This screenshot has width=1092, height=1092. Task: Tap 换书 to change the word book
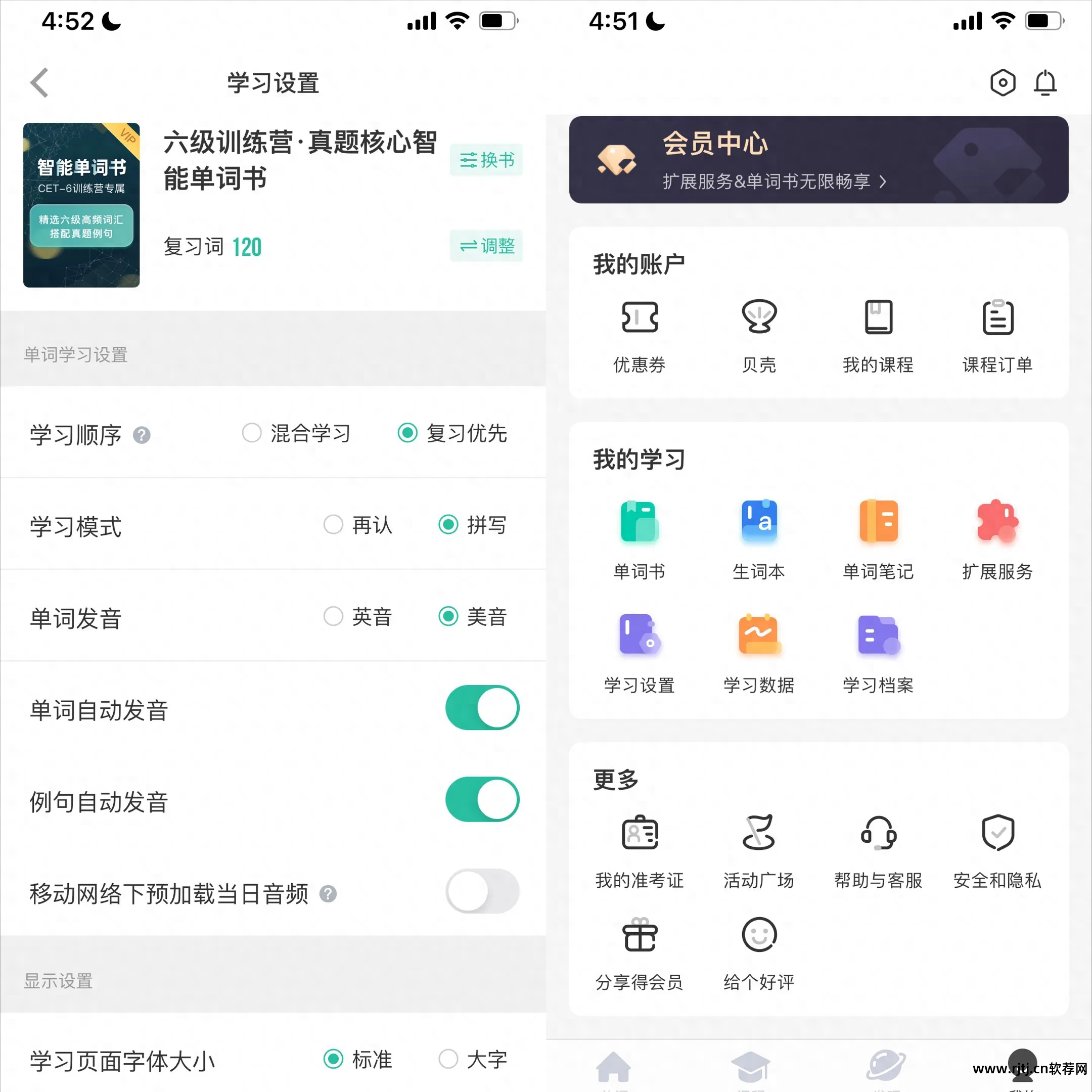click(486, 160)
